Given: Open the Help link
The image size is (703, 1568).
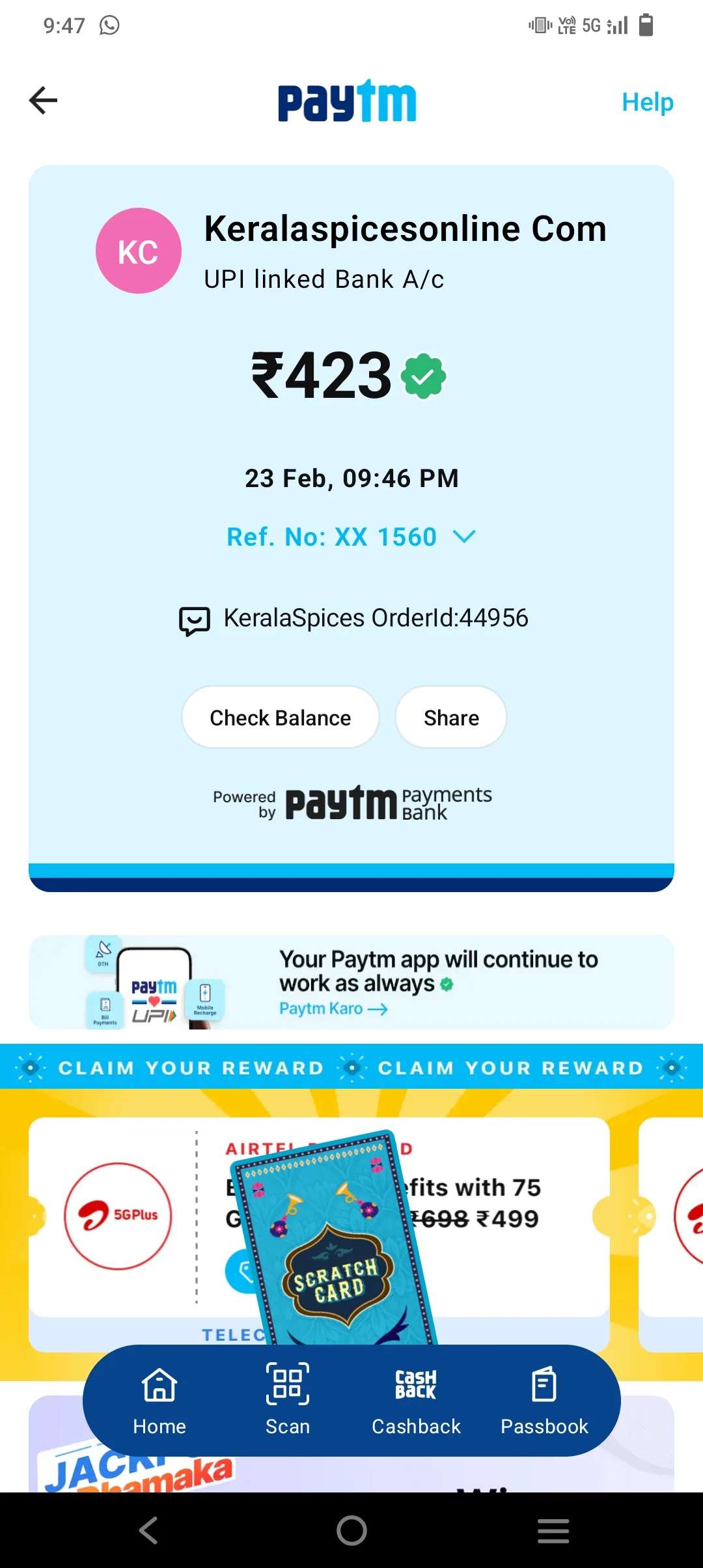Looking at the screenshot, I should click(647, 102).
